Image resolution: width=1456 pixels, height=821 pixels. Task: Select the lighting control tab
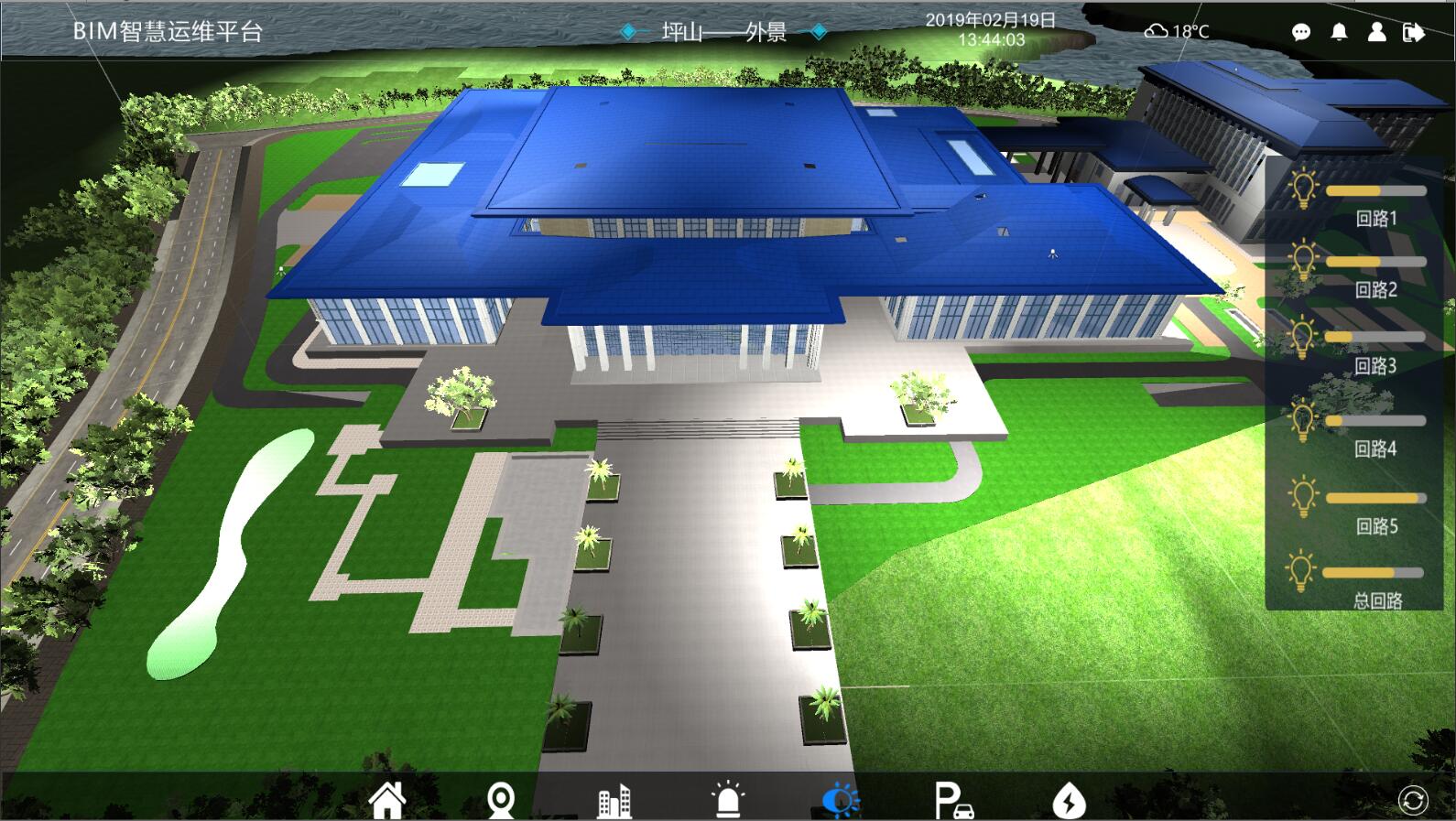tap(841, 801)
